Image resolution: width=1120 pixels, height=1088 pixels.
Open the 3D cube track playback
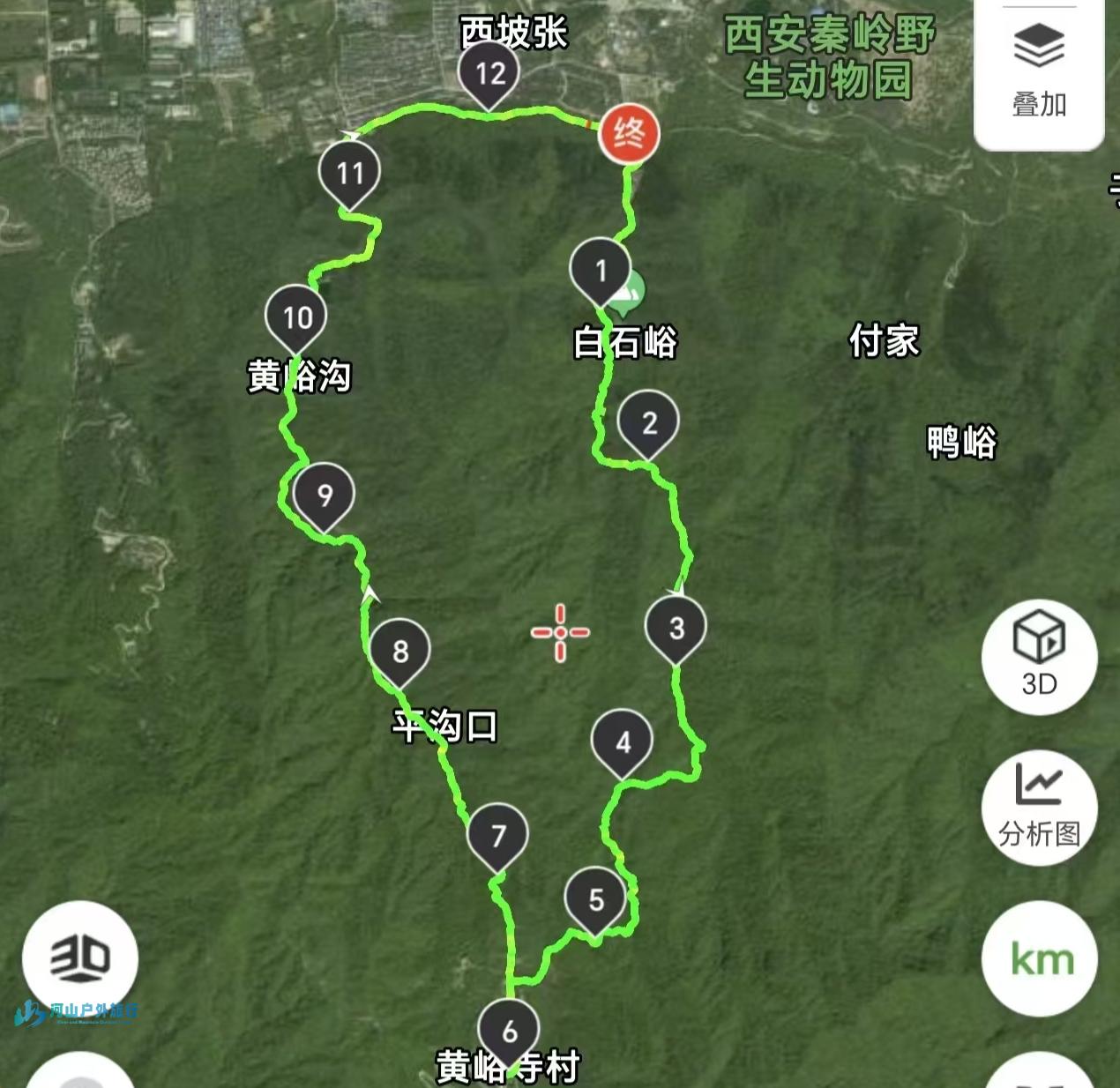pyautogui.click(x=1039, y=656)
